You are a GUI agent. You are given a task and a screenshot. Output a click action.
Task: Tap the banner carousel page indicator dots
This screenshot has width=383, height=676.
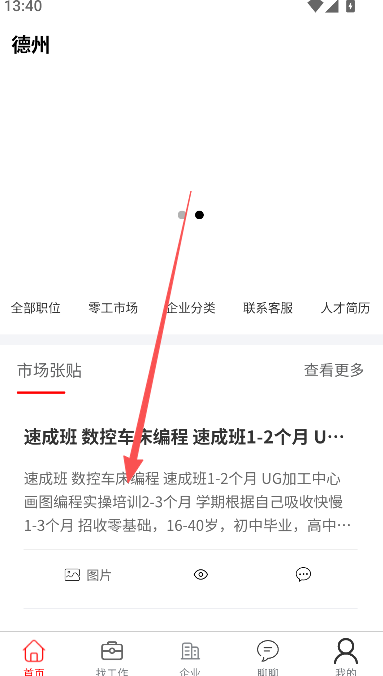[x=191, y=215]
